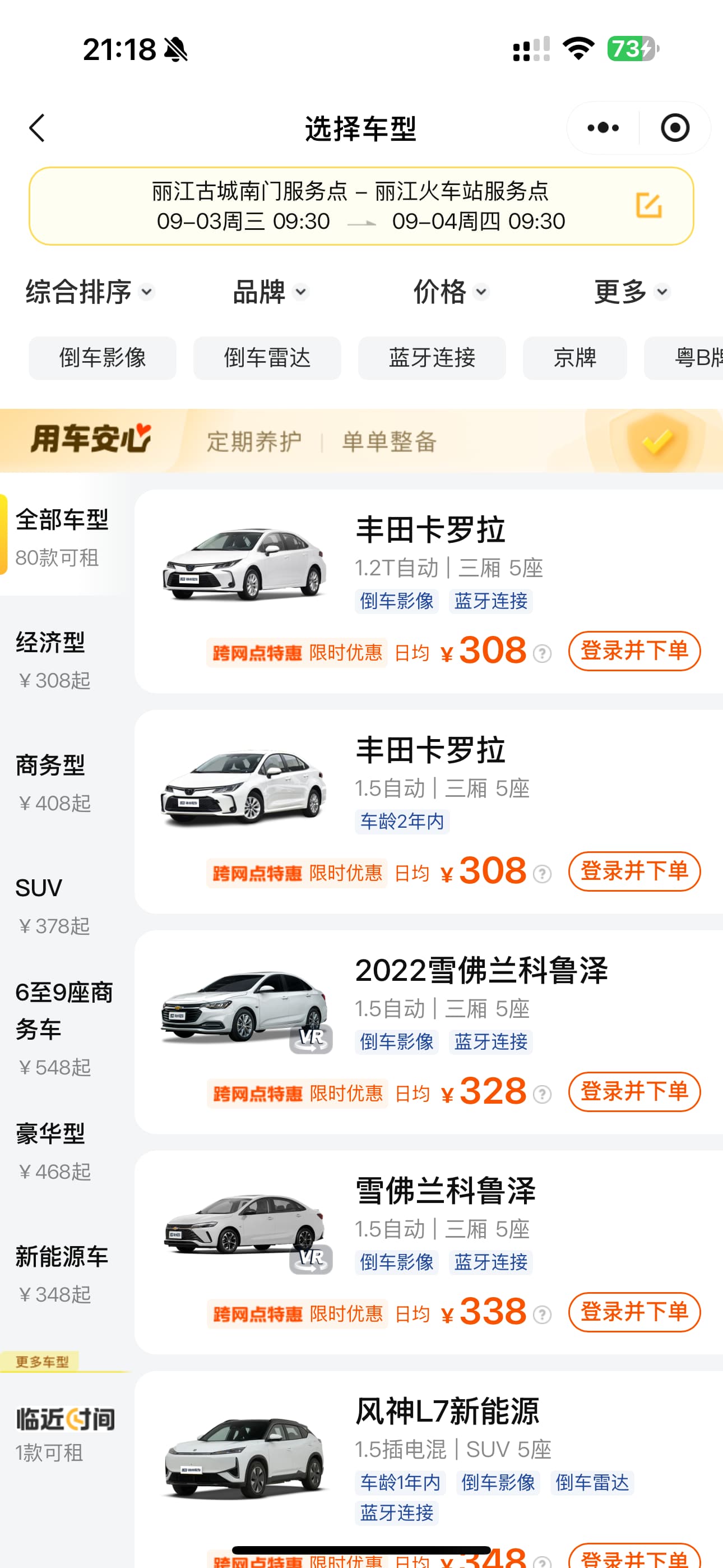Close the mini-program with the circle icon

674,128
